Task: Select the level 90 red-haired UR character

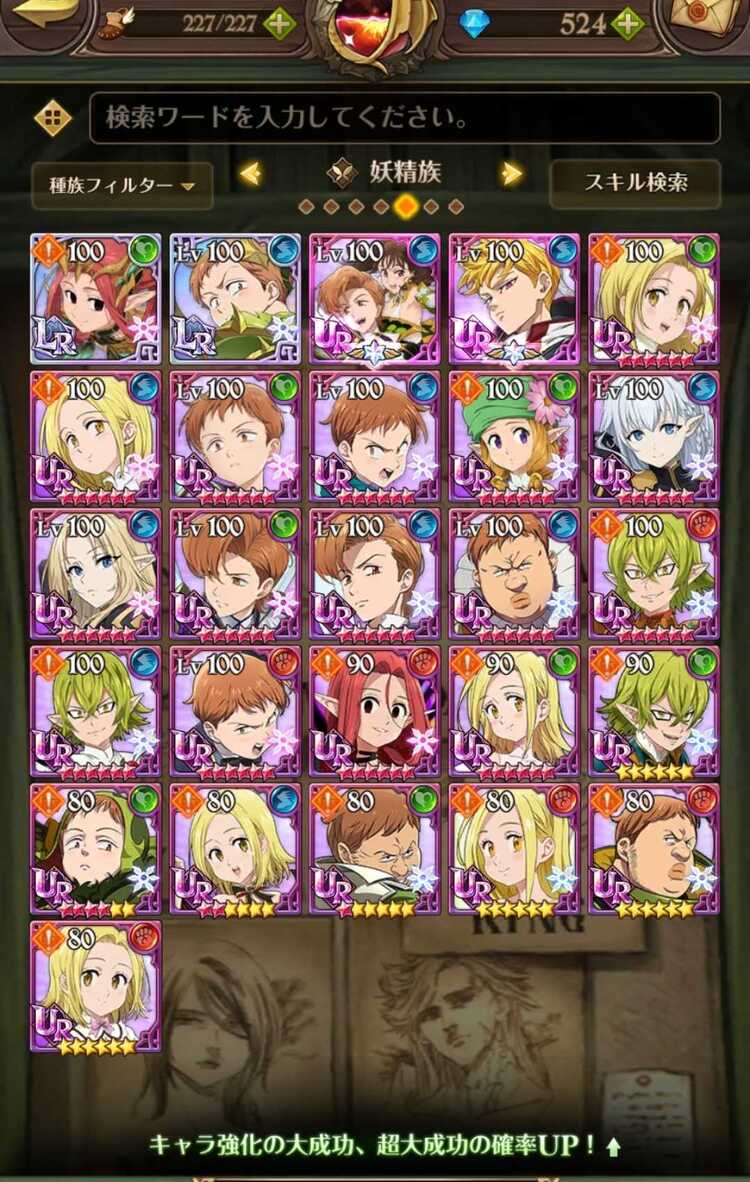Action: pyautogui.click(x=374, y=711)
